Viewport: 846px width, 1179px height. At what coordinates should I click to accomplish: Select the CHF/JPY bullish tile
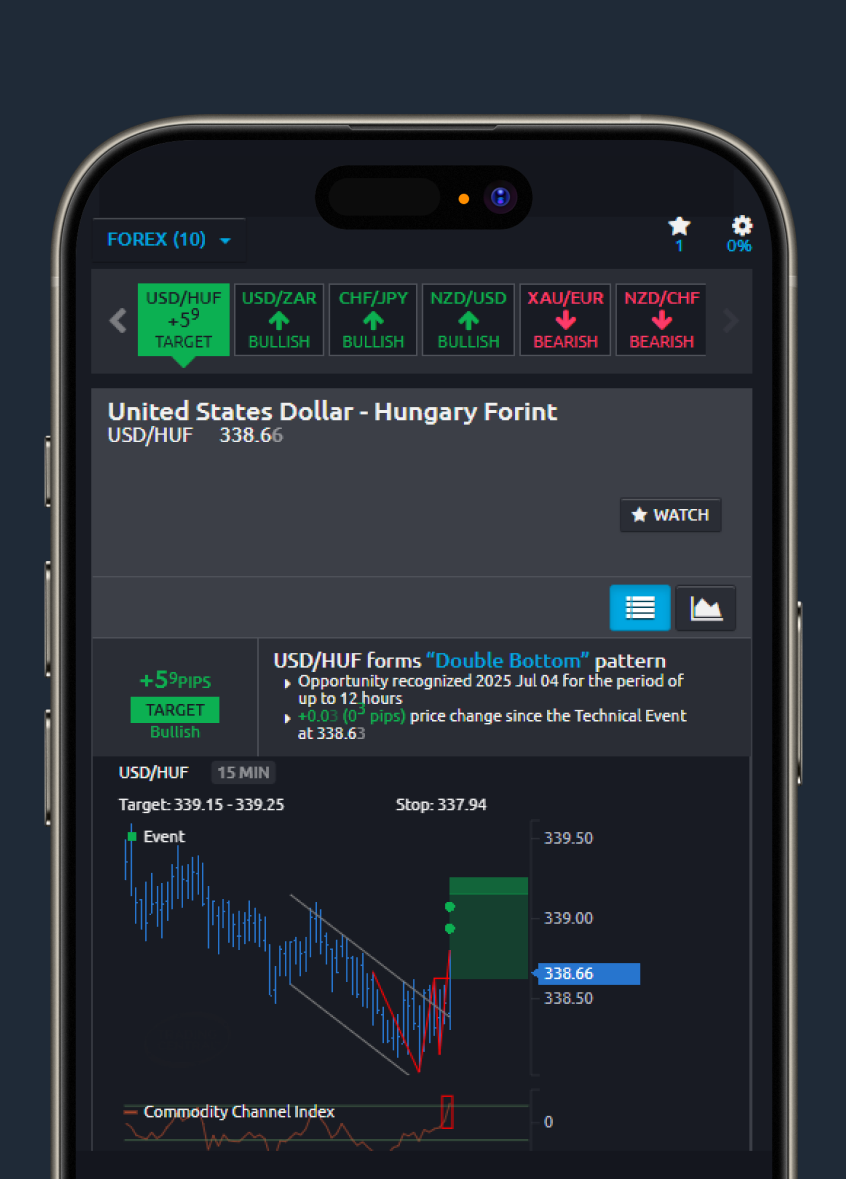(373, 320)
